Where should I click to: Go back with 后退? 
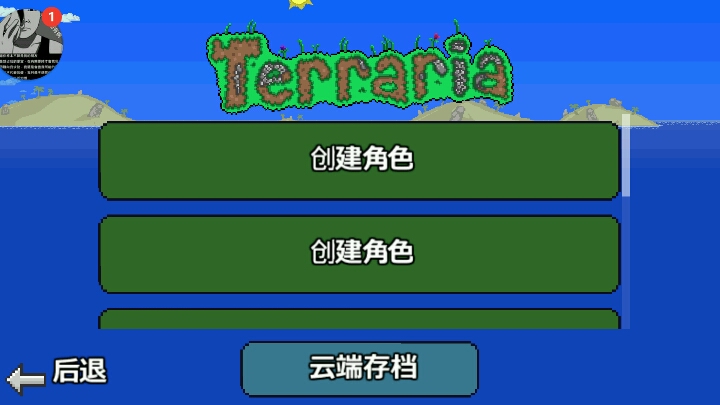pos(57,373)
